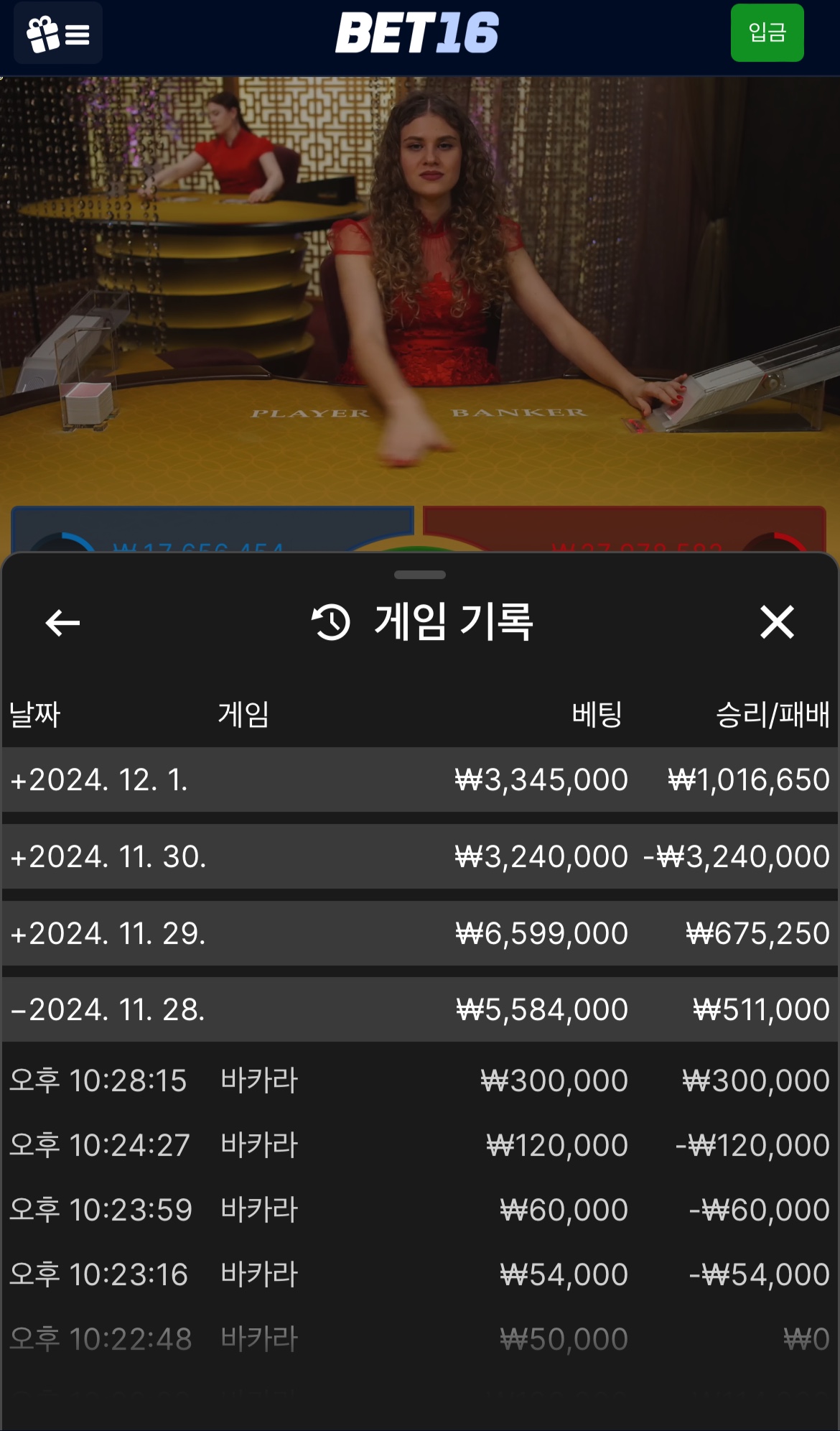840x1431 pixels.
Task: Open the gift and menu button
Action: [x=58, y=34]
